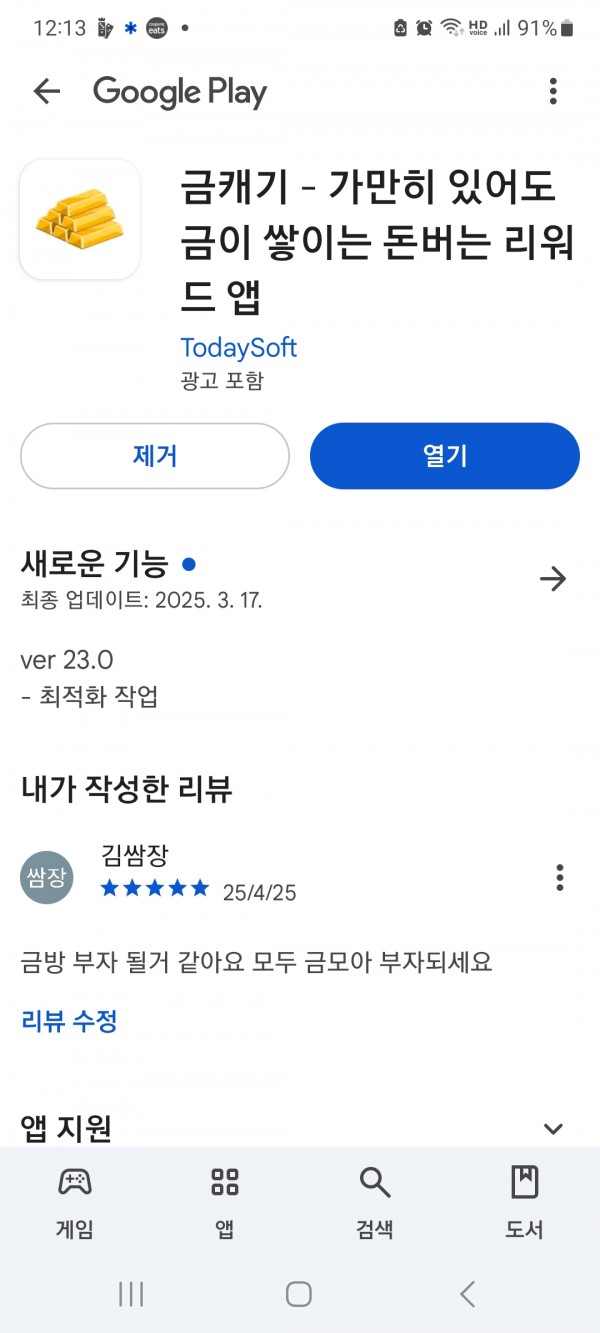Image resolution: width=600 pixels, height=1333 pixels.
Task: Go back using the top-left arrow
Action: (47, 92)
